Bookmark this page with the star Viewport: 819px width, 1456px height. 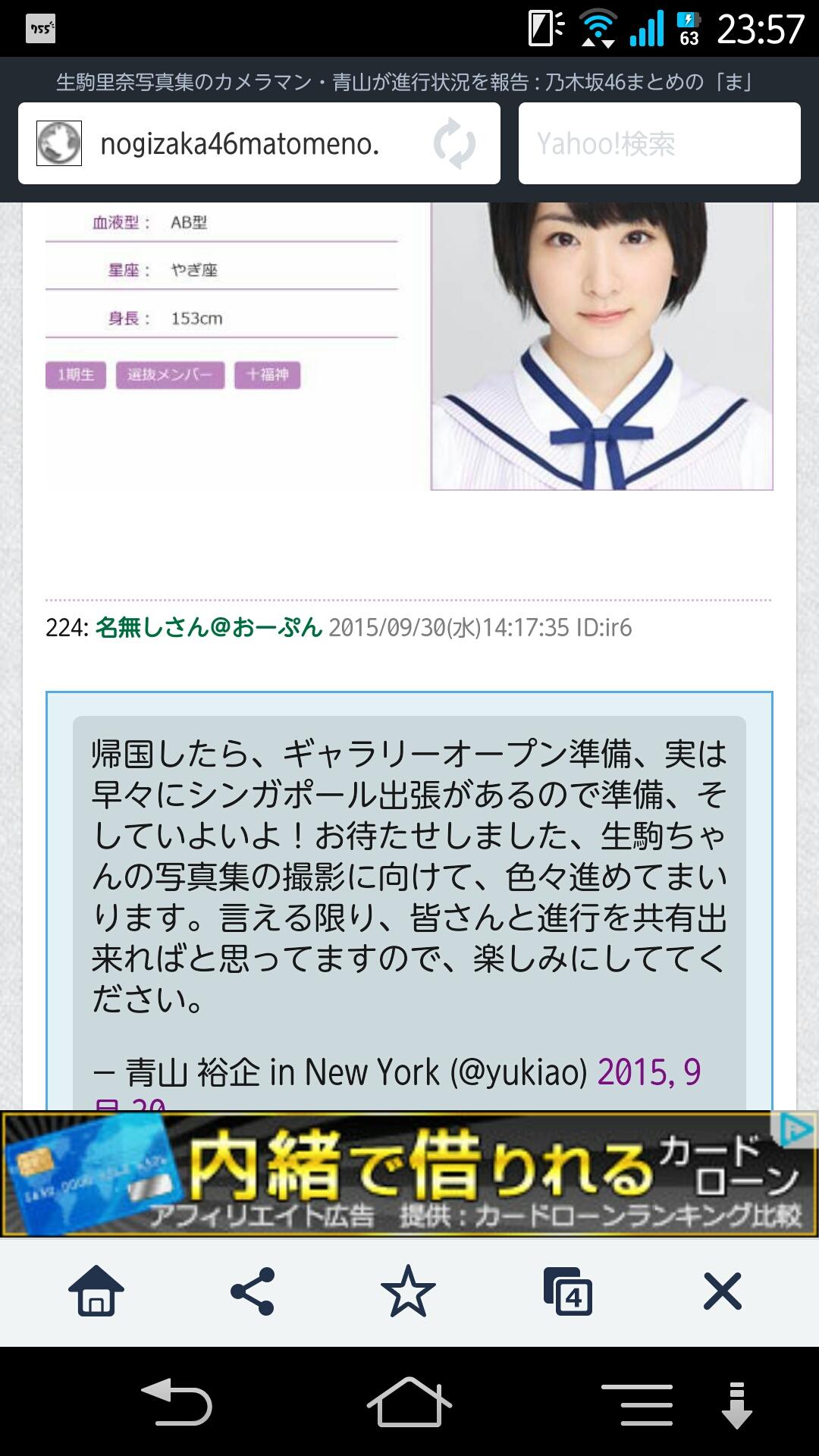click(408, 1291)
